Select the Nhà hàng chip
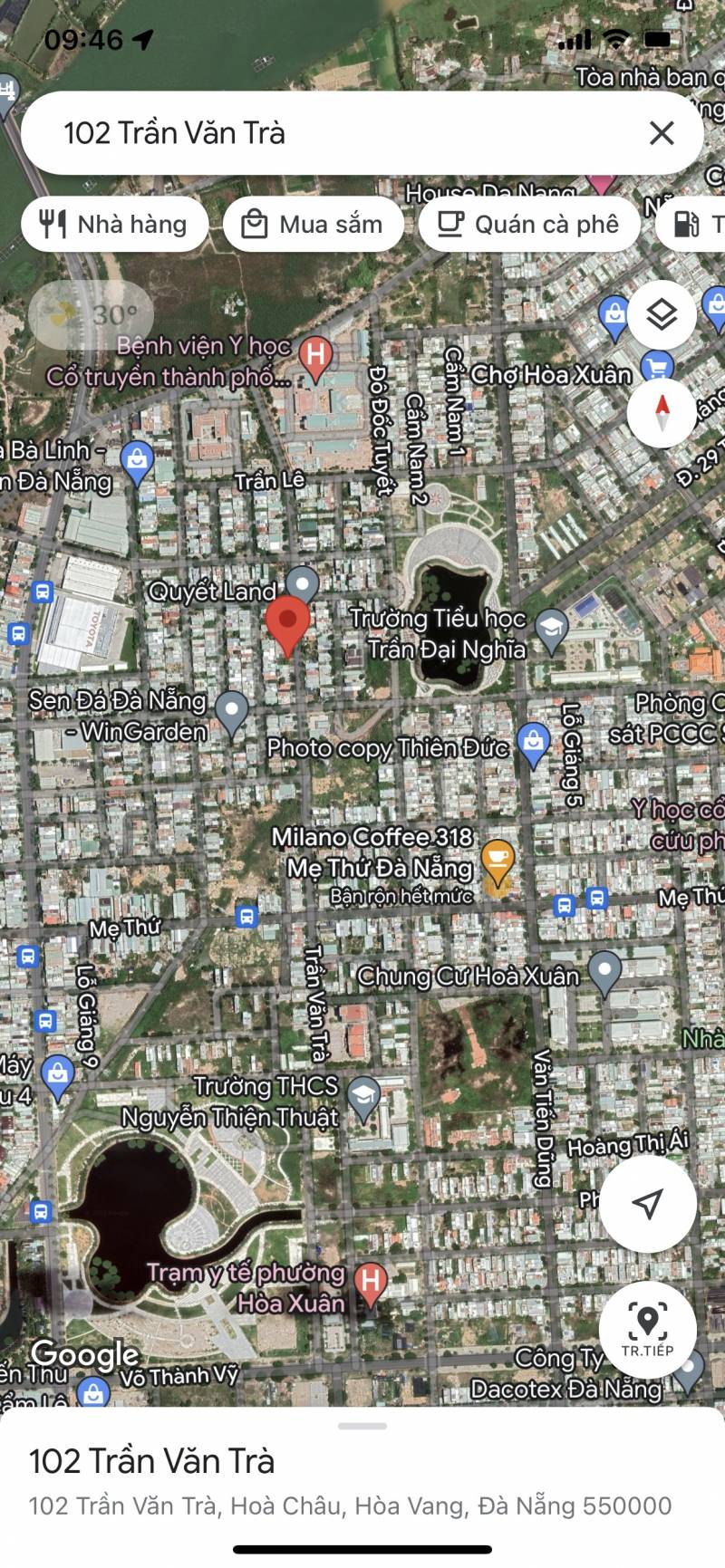725x1568 pixels. (x=115, y=224)
